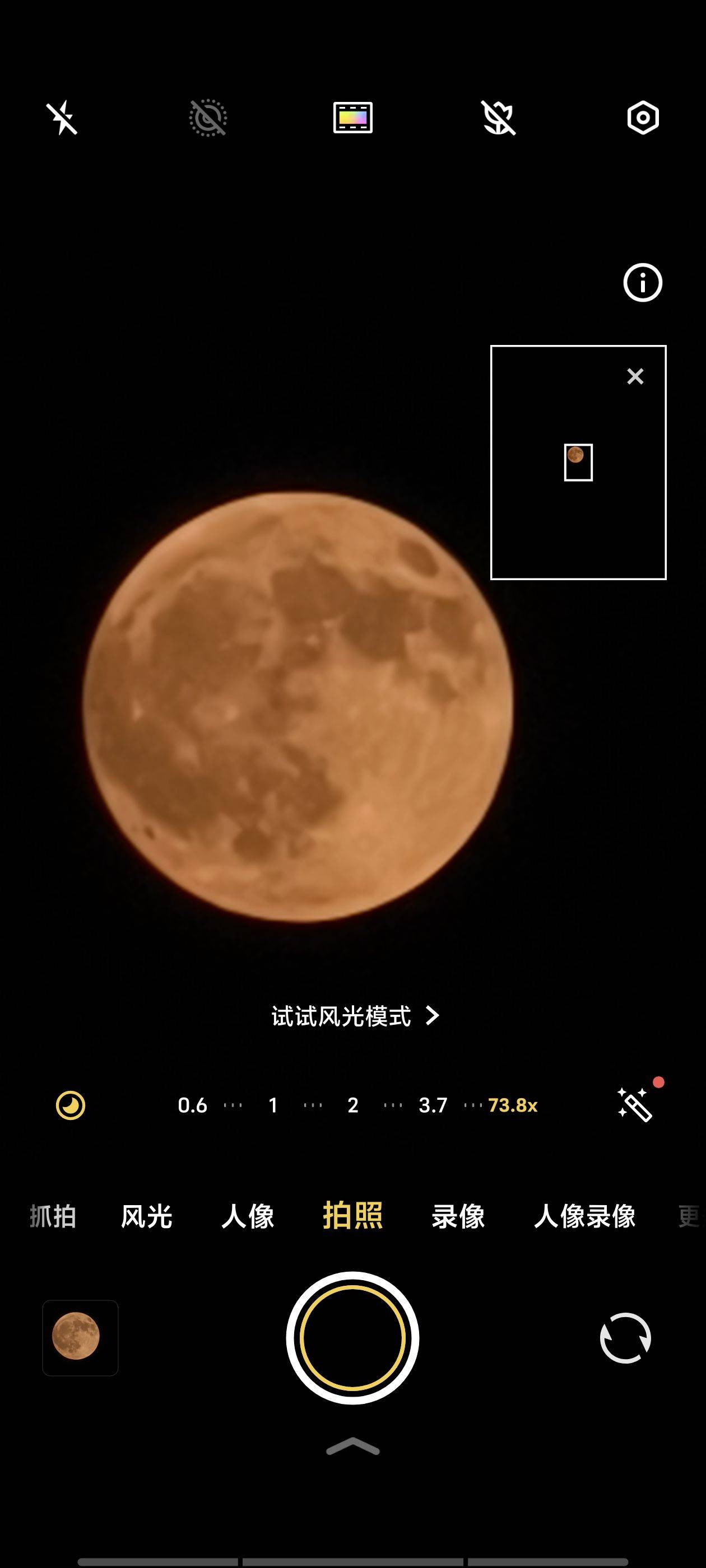Close the zoom preview window
Screen dimensions: 706x1568
(x=635, y=376)
